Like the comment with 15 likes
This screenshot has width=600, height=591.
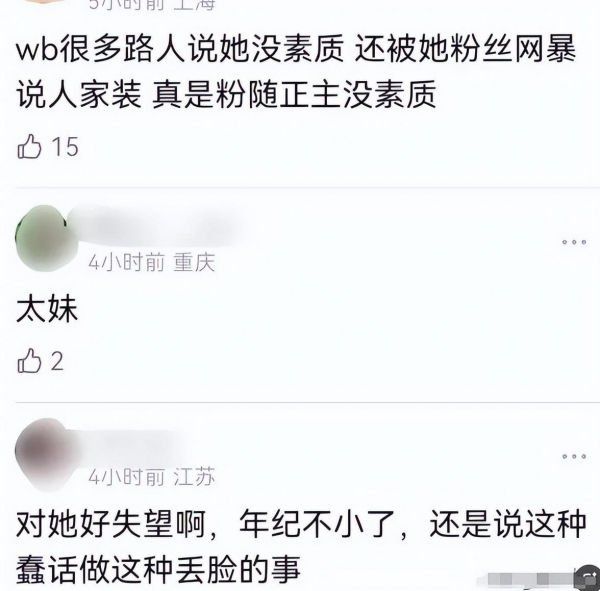click(x=30, y=147)
